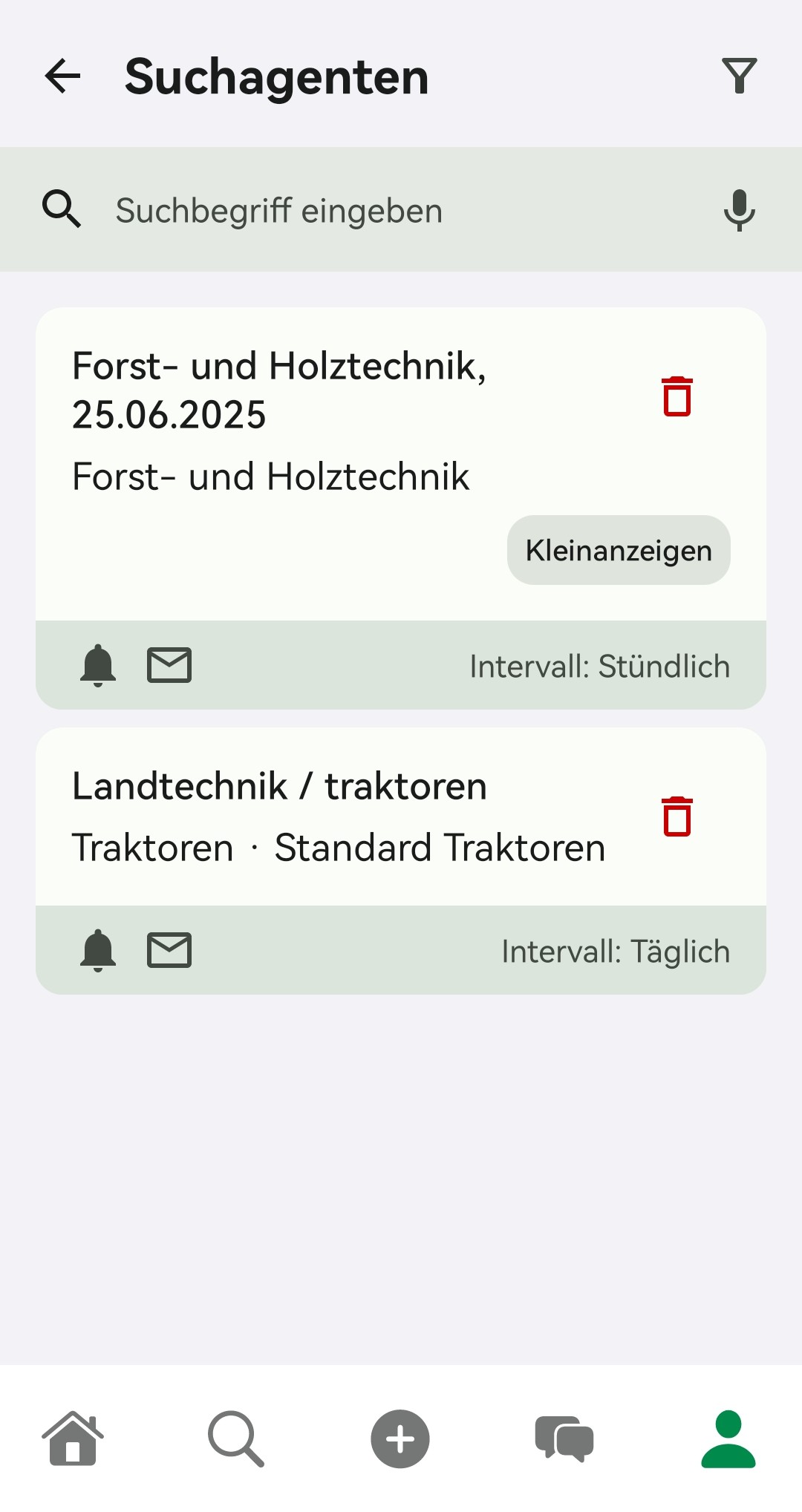Image resolution: width=802 pixels, height=1512 pixels.
Task: Go back using the arrow at top left
Action: (63, 76)
